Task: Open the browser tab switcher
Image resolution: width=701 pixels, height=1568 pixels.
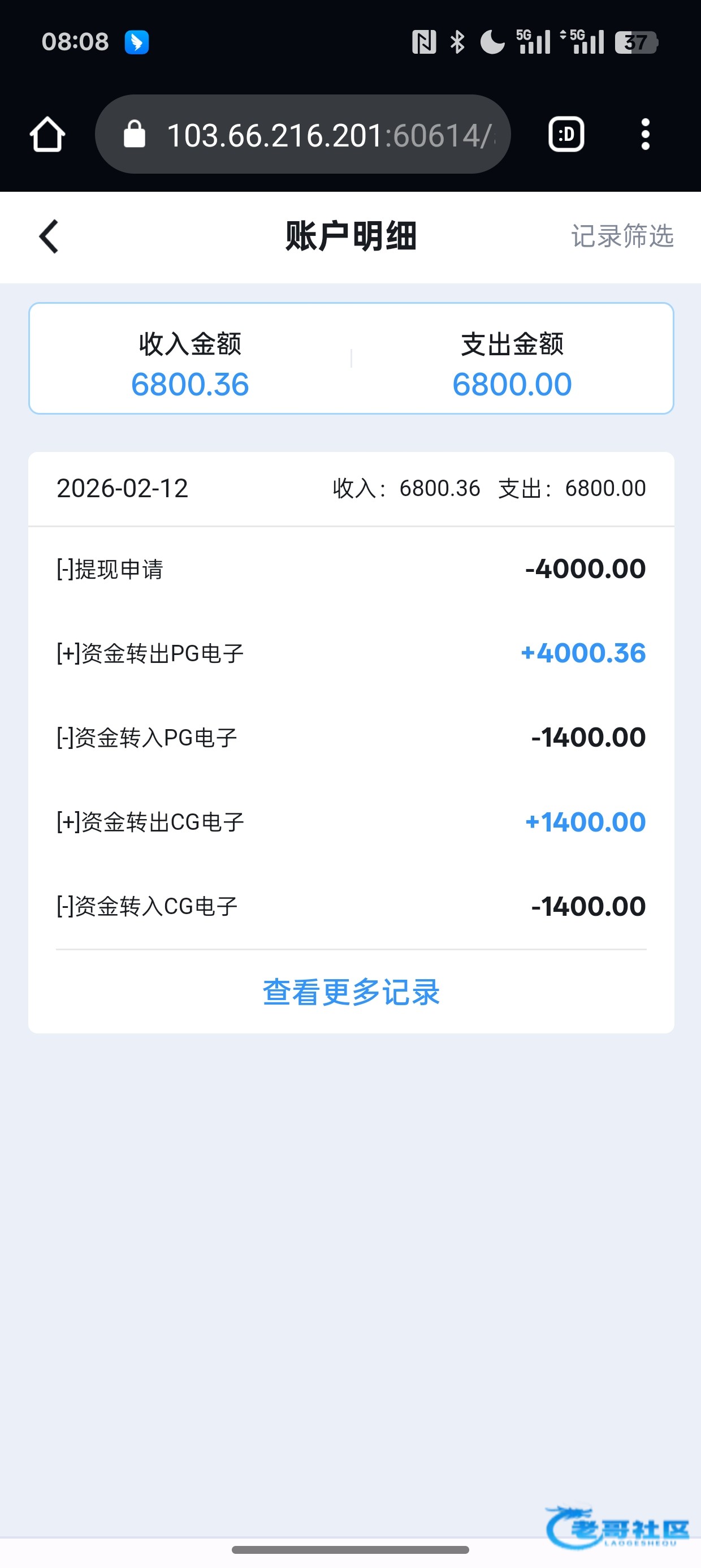Action: (566, 135)
